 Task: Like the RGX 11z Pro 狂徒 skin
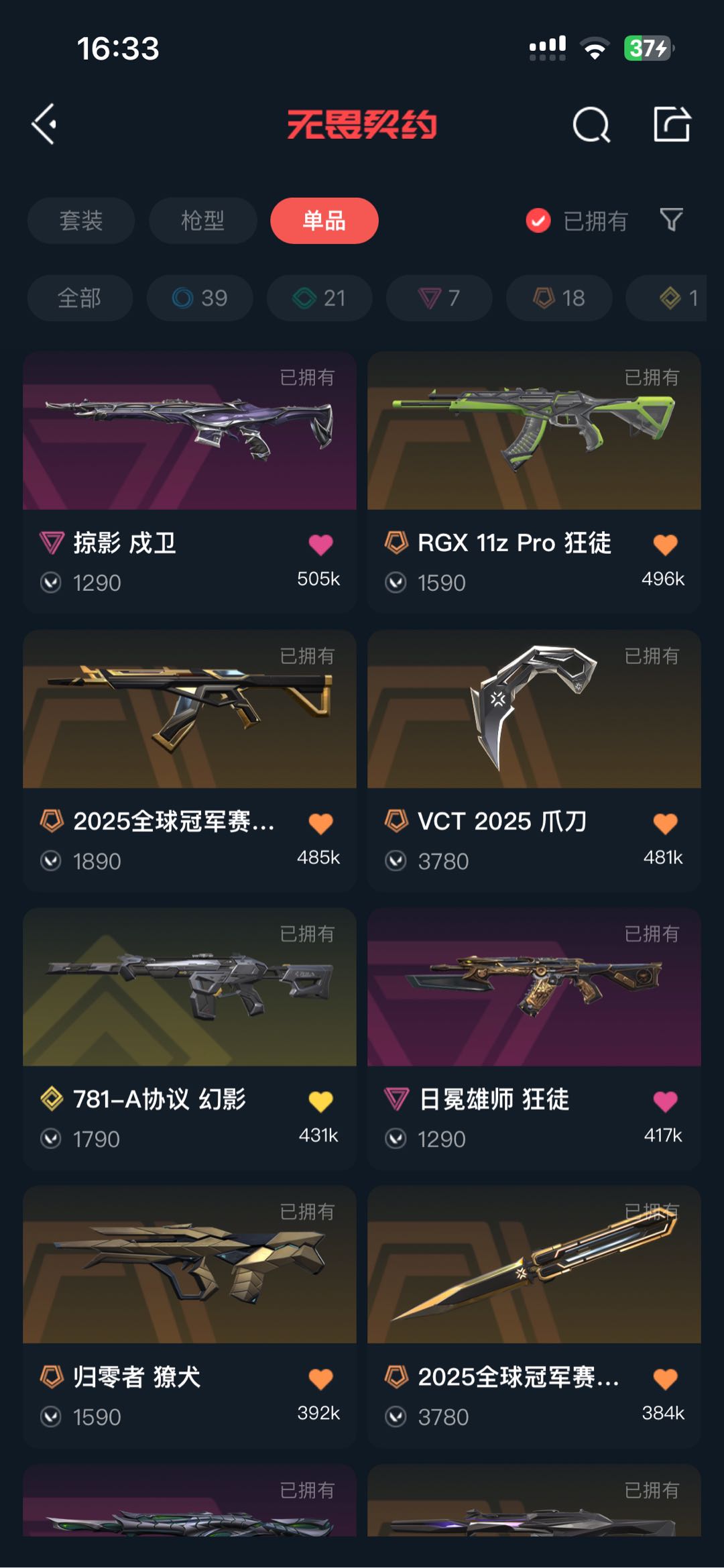(x=665, y=545)
